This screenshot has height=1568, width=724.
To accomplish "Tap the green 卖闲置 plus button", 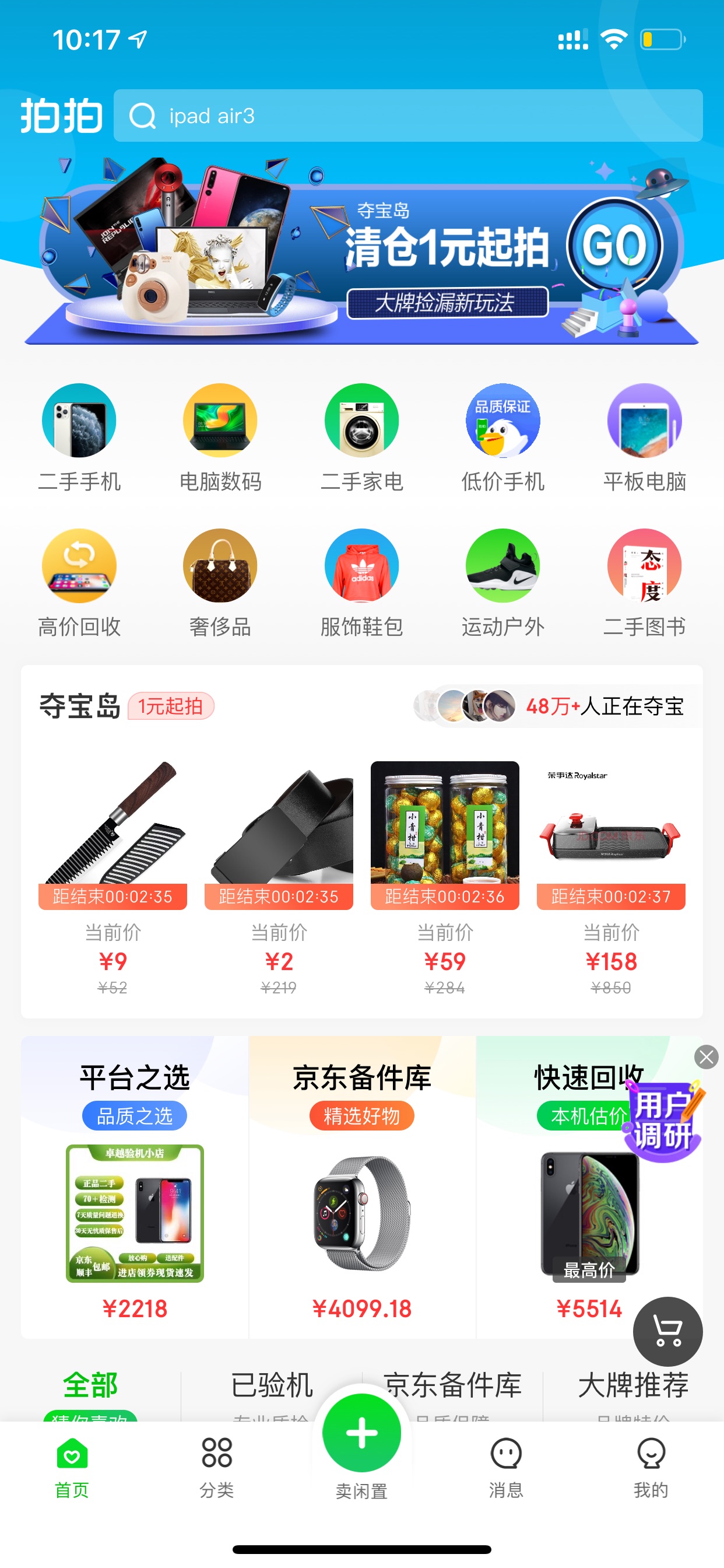I will (x=362, y=1433).
